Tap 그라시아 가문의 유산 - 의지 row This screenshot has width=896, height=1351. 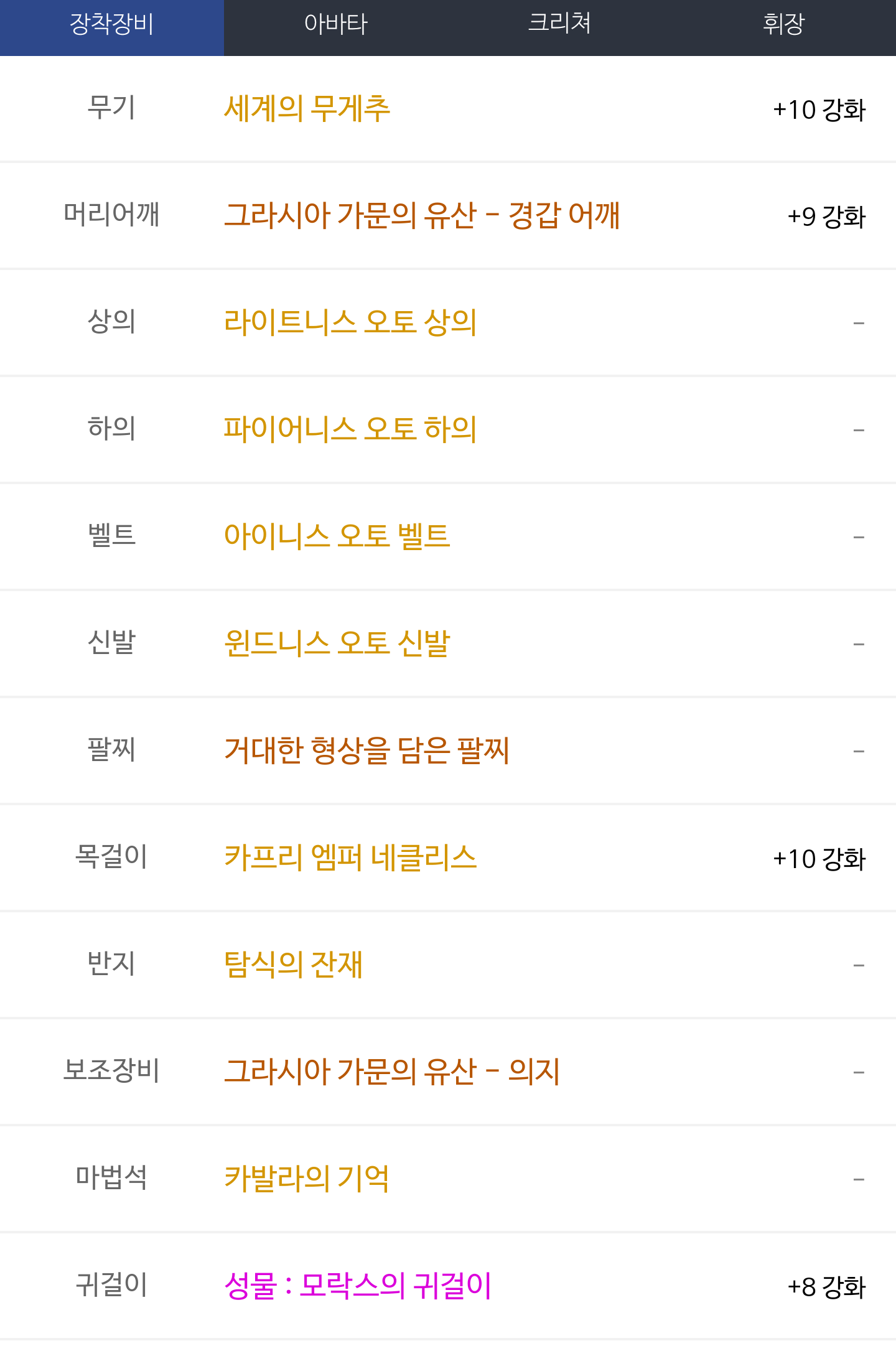[448, 1072]
